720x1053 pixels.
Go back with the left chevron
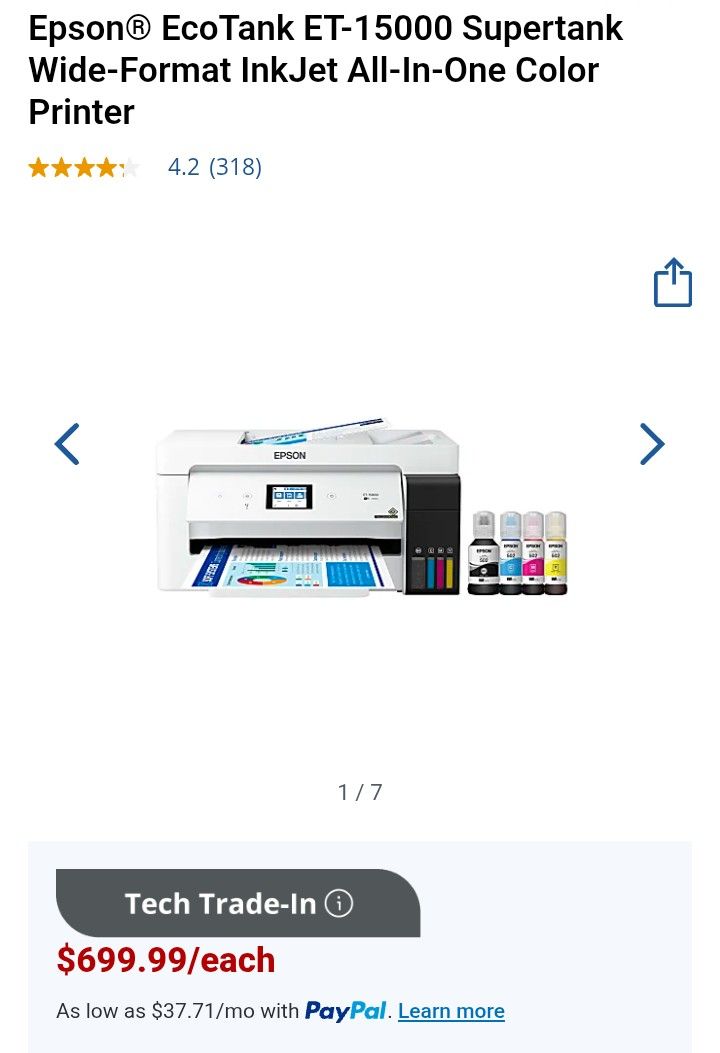point(67,444)
